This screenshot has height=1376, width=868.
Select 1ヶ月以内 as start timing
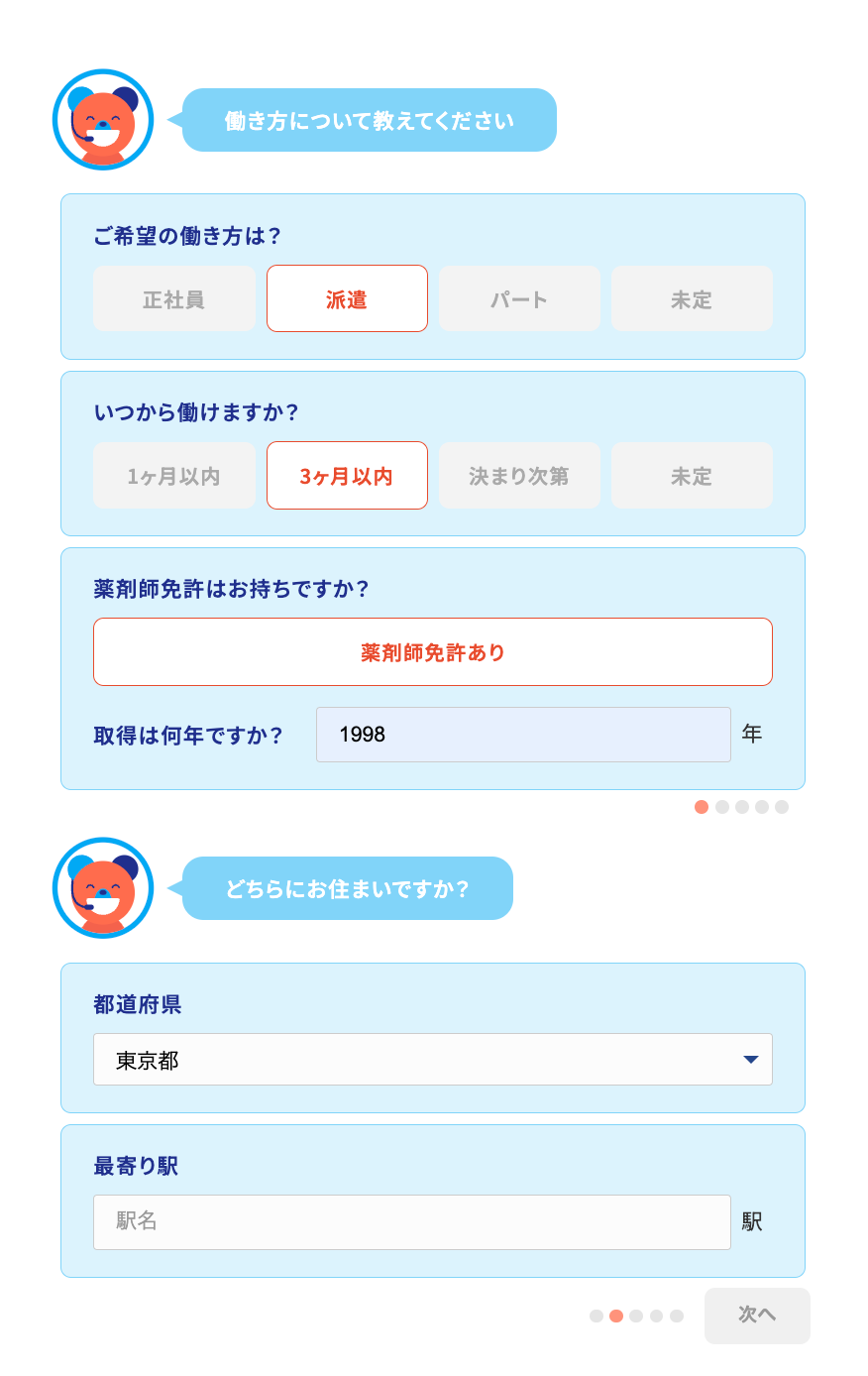coord(174,476)
